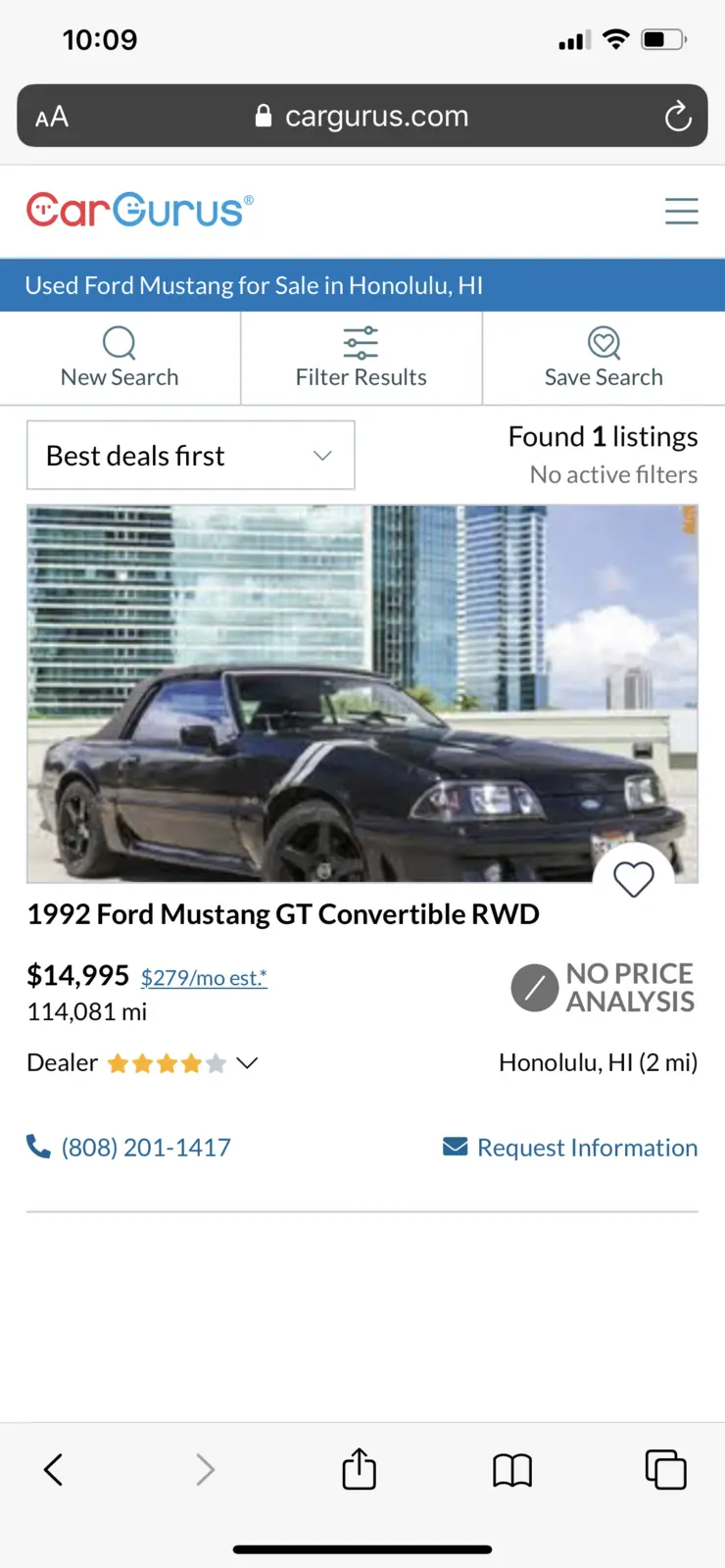Go back in Safari
This screenshot has width=725, height=1568.
click(x=54, y=1469)
